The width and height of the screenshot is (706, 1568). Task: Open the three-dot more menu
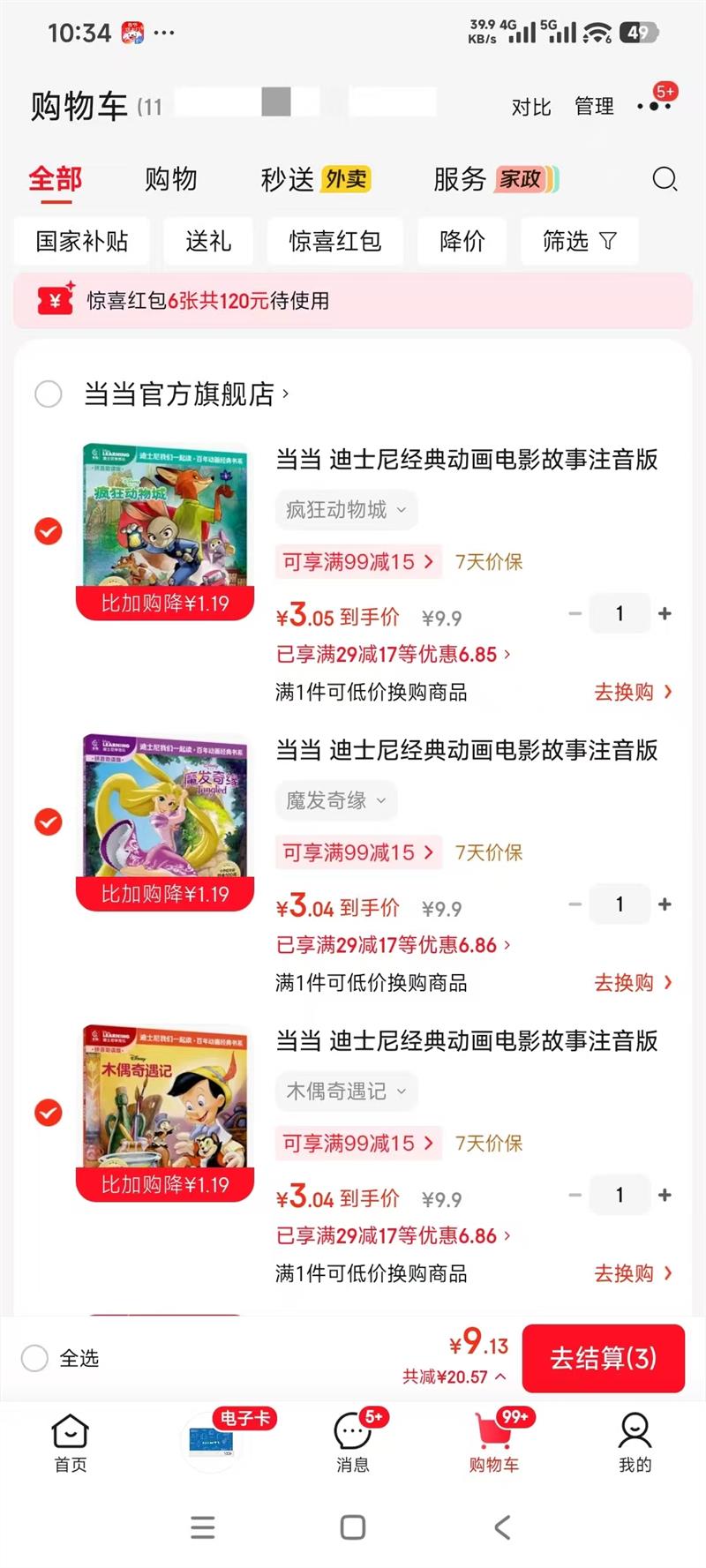[x=654, y=106]
